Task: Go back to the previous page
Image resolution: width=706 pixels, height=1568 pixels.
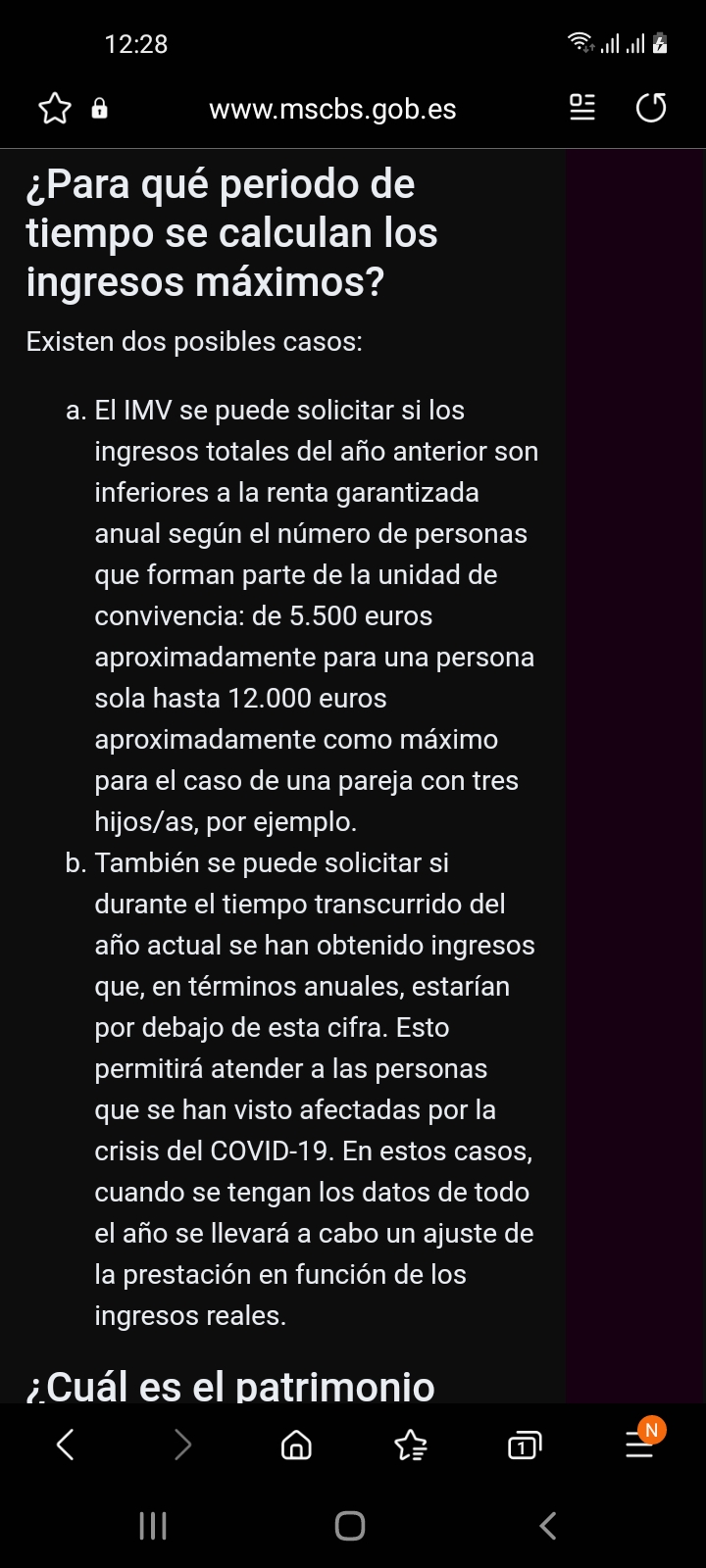Action: pos(65,1444)
